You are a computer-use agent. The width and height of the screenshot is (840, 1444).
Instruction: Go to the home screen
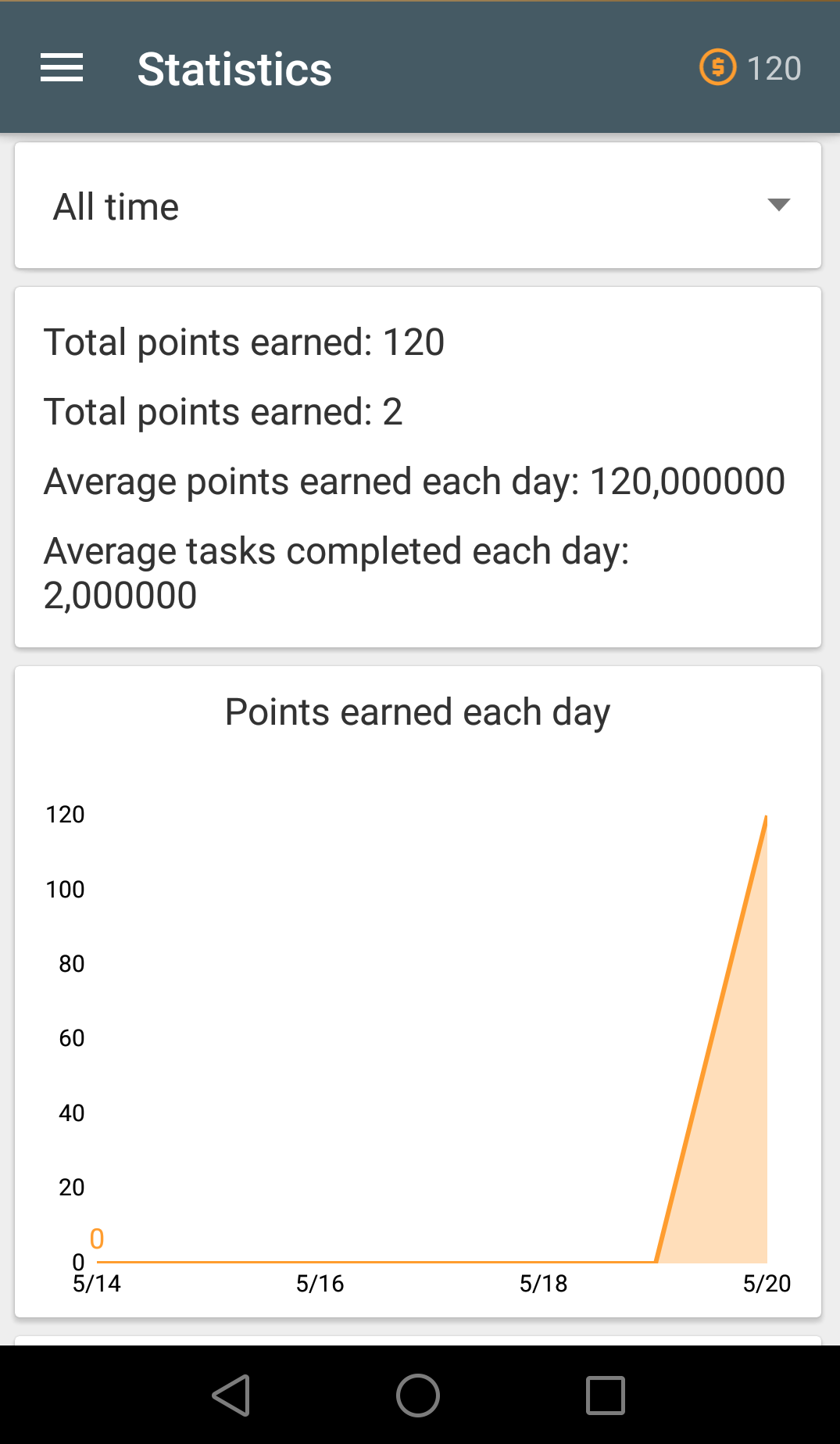[x=418, y=1396]
